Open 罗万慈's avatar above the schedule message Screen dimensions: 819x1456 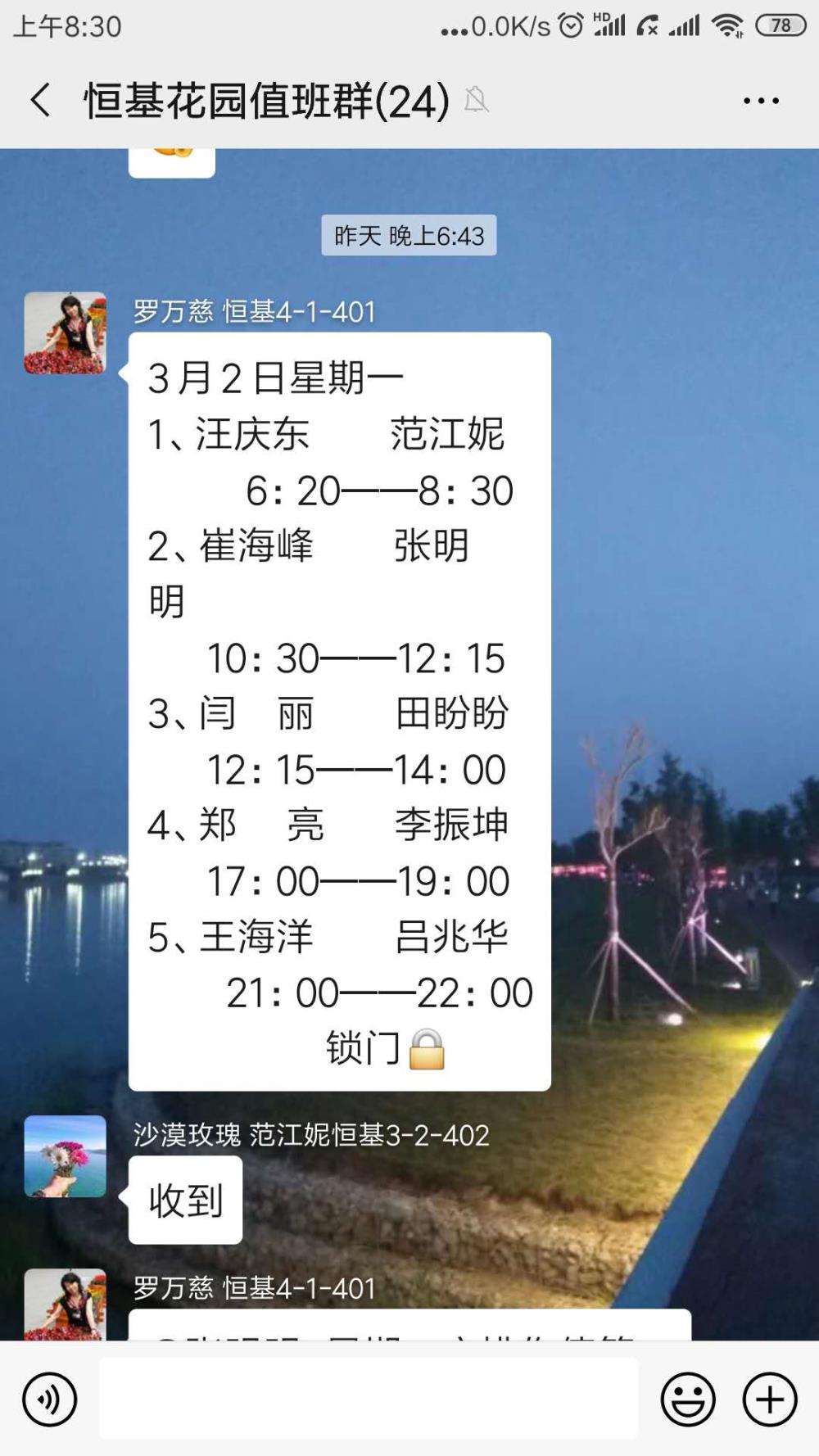[x=66, y=333]
